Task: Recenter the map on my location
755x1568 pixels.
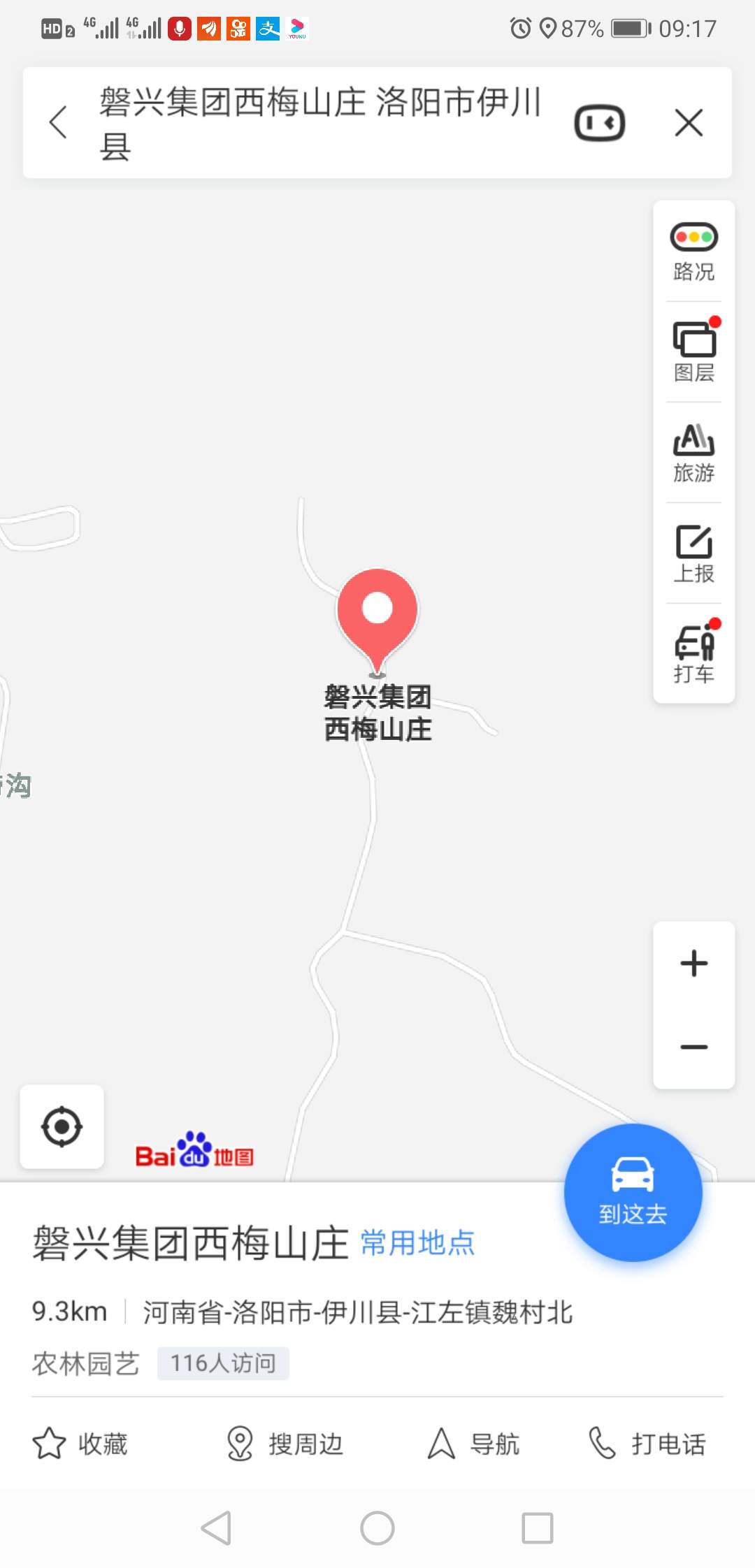Action: click(x=62, y=1126)
